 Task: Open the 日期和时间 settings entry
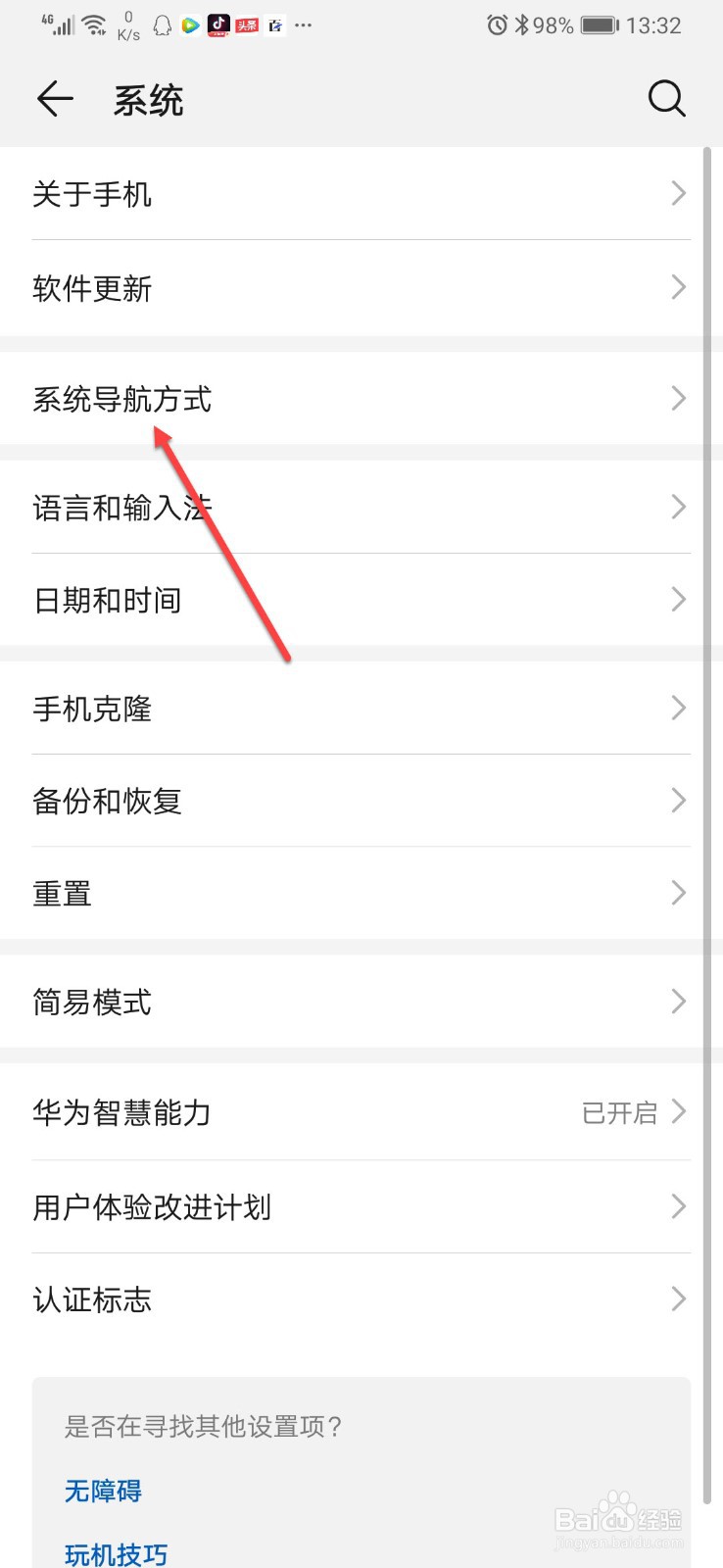click(x=106, y=599)
